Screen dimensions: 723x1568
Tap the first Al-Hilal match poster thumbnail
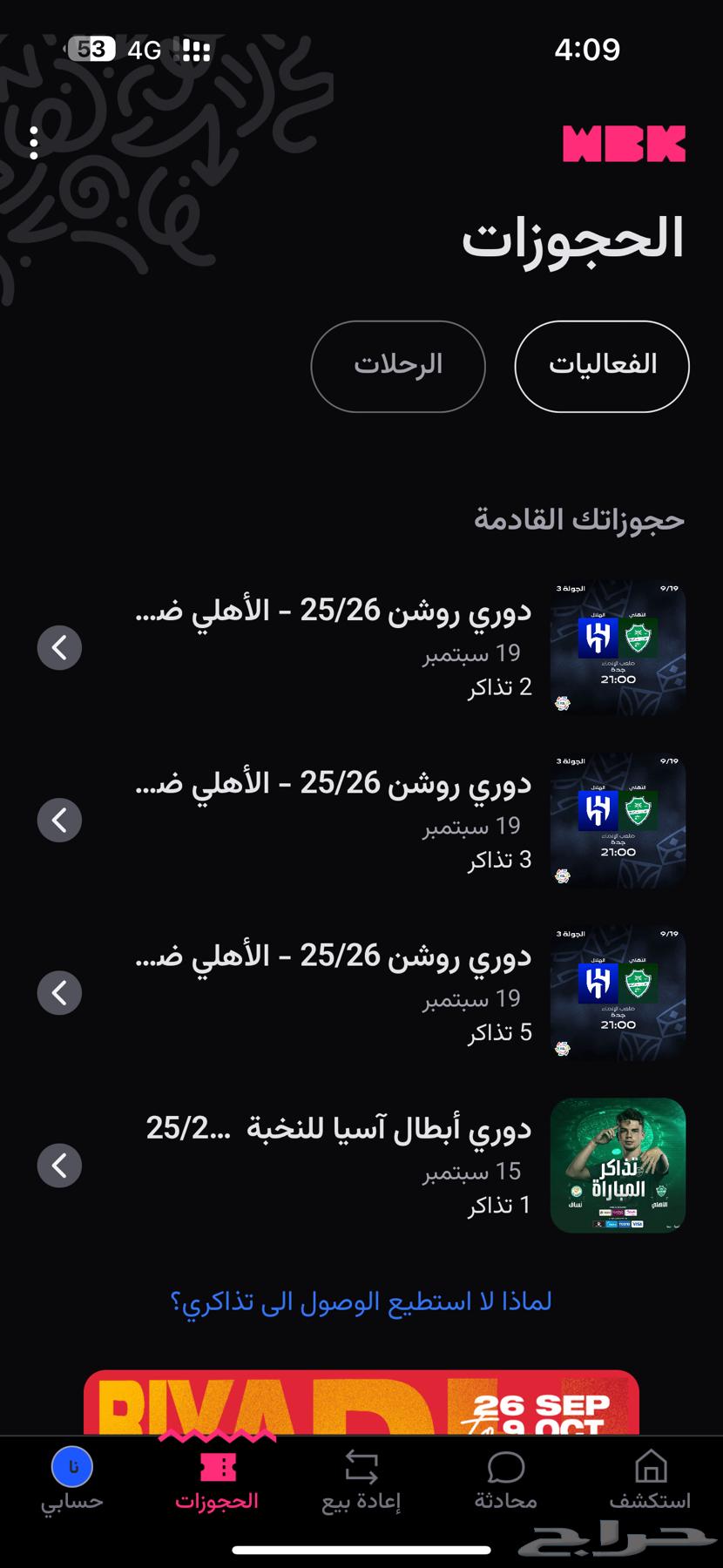coord(618,648)
